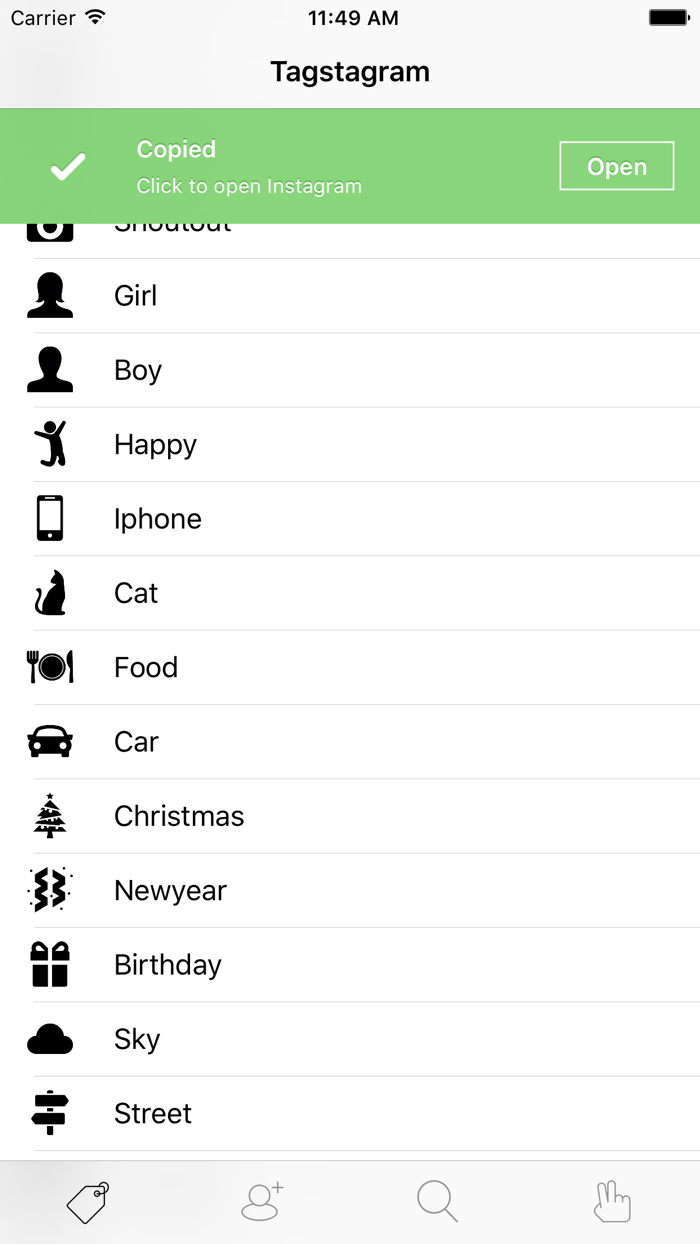Select the Boy hashtag category
Image resolution: width=700 pixels, height=1244 pixels.
[x=350, y=370]
